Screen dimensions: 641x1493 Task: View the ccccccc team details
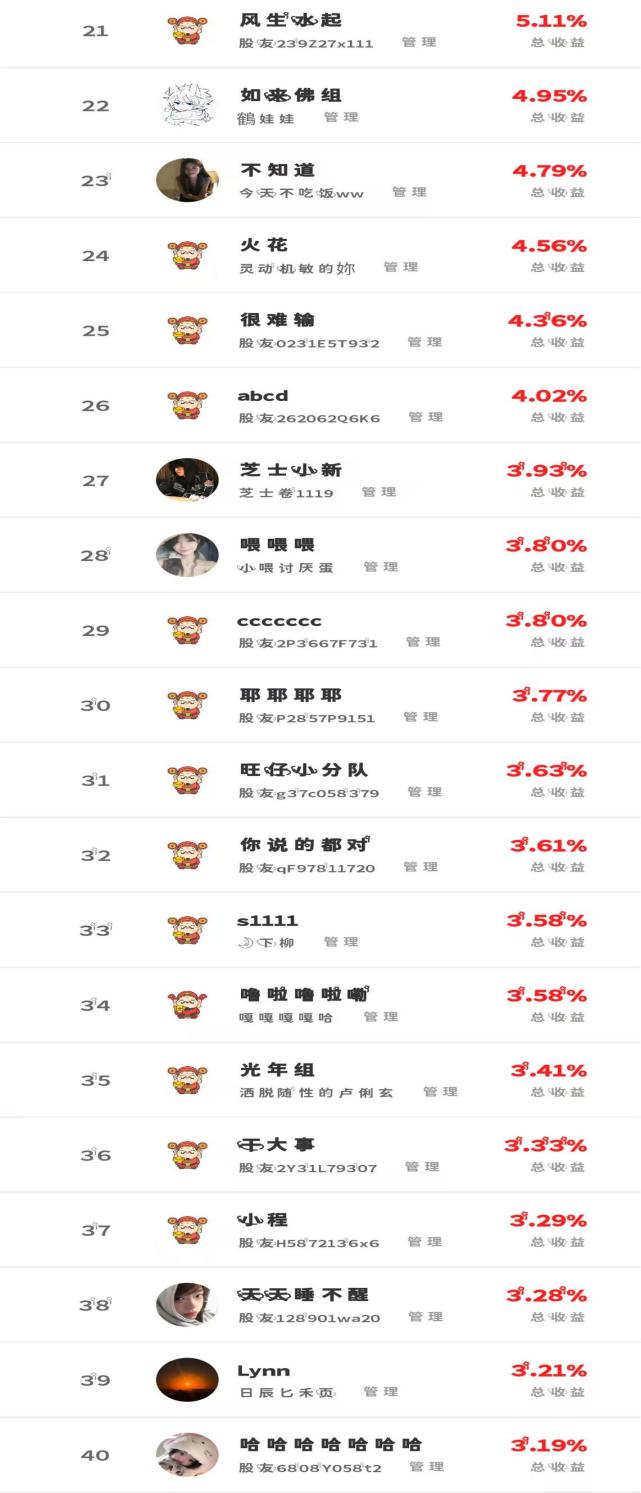(279, 620)
